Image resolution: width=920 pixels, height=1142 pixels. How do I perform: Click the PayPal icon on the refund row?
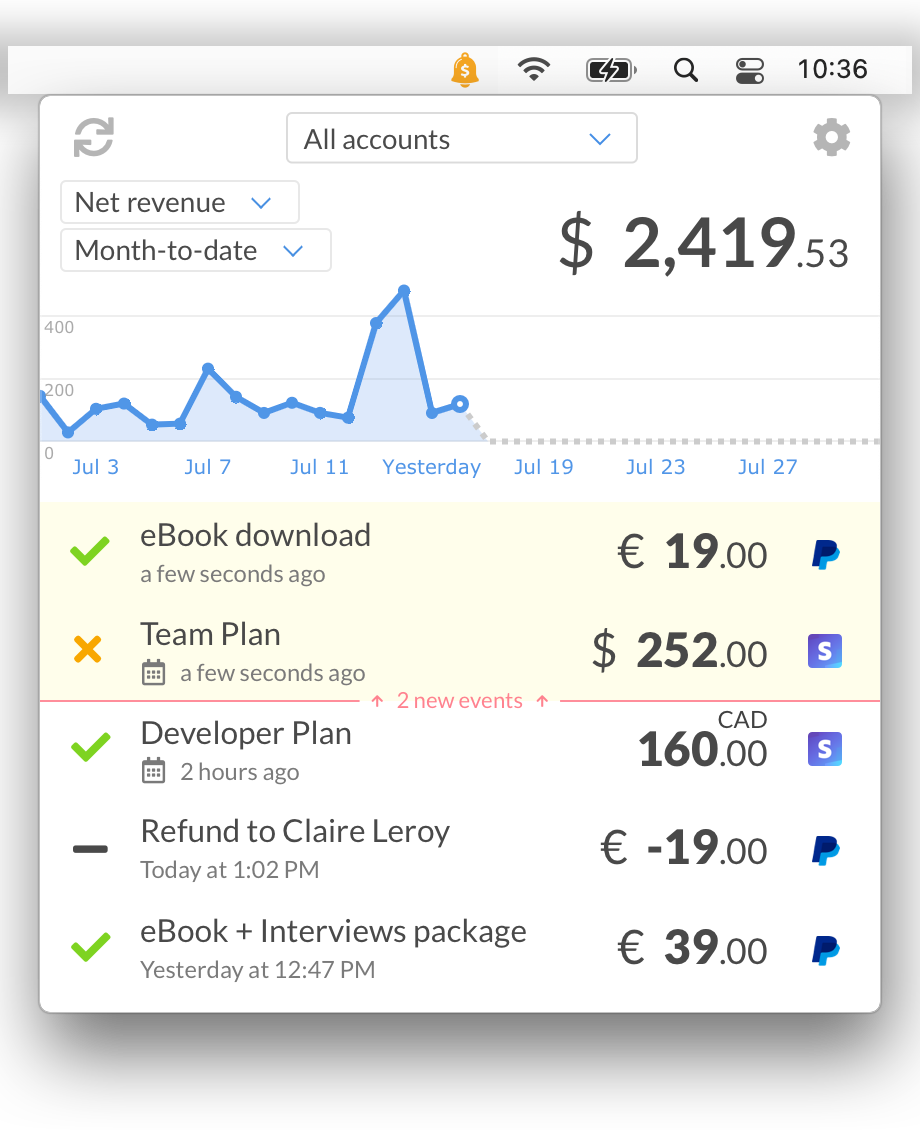point(824,849)
